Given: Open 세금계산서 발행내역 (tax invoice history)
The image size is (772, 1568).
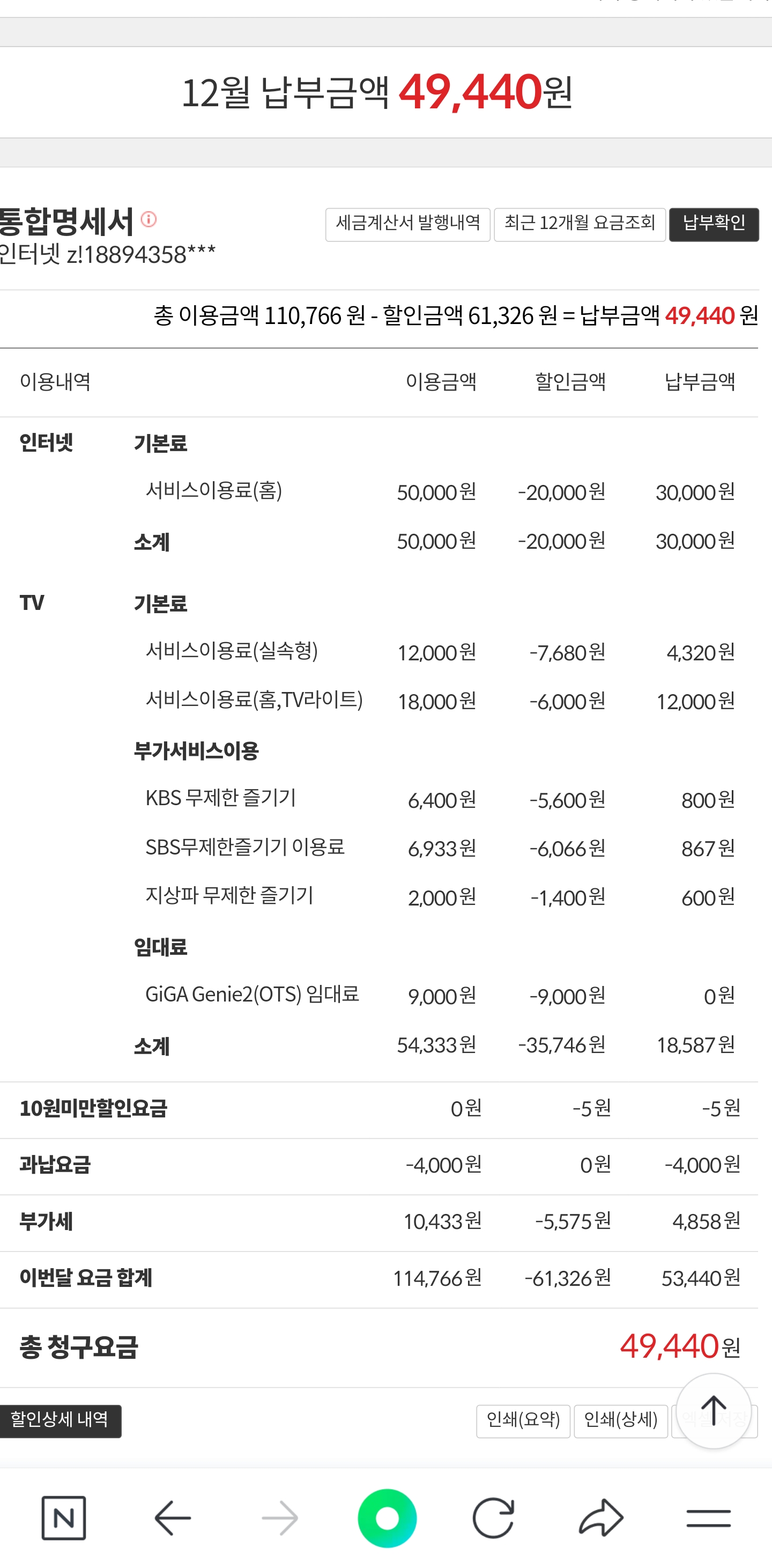Looking at the screenshot, I should click(x=407, y=224).
